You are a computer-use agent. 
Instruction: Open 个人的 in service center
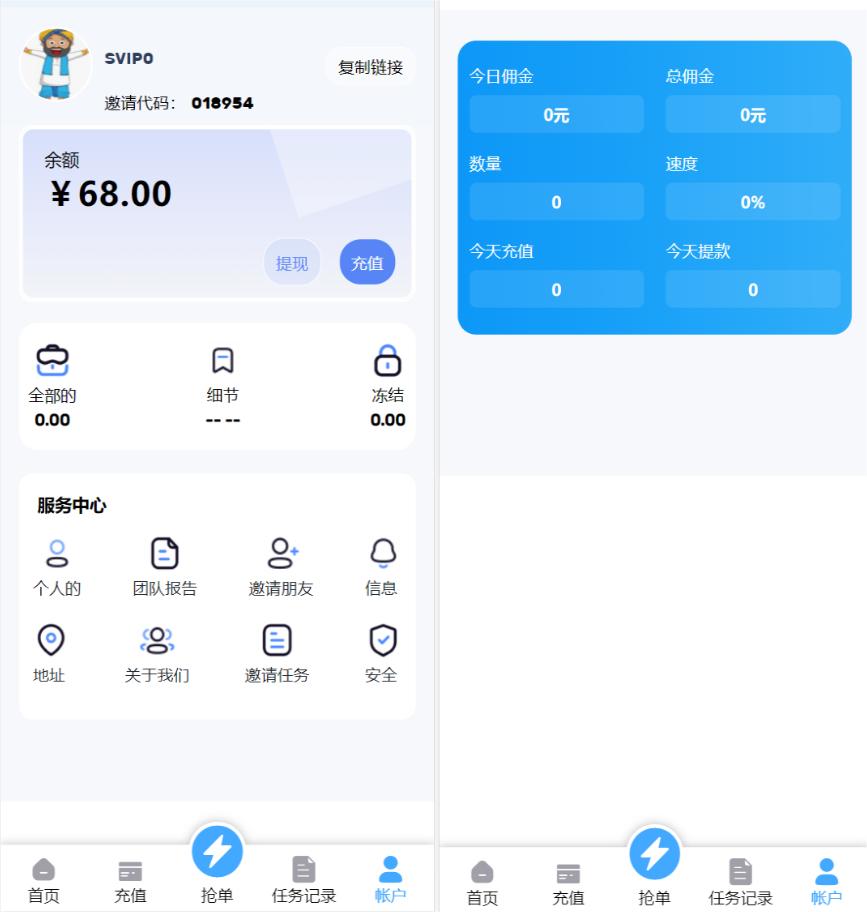(57, 566)
